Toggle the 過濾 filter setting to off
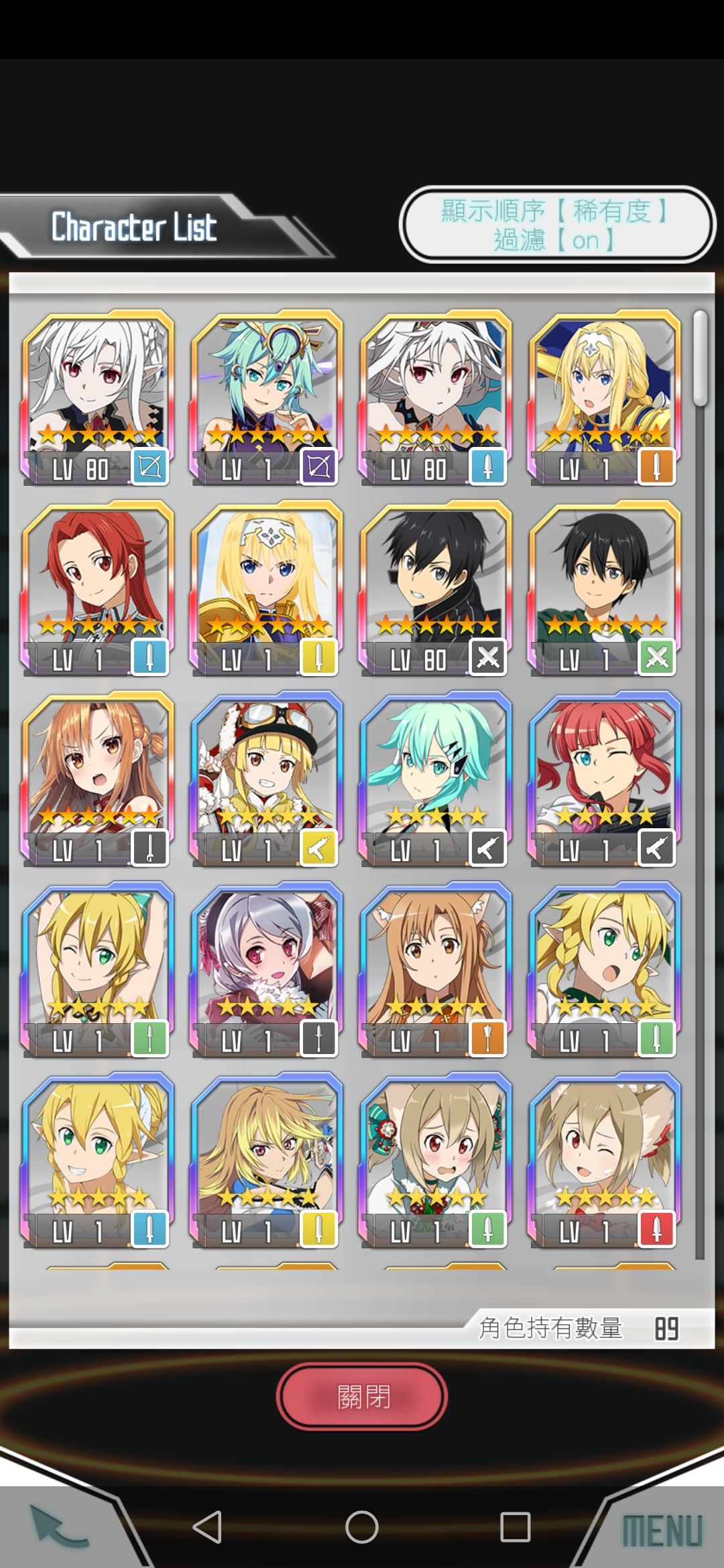This screenshot has height=1568, width=724. (x=556, y=242)
